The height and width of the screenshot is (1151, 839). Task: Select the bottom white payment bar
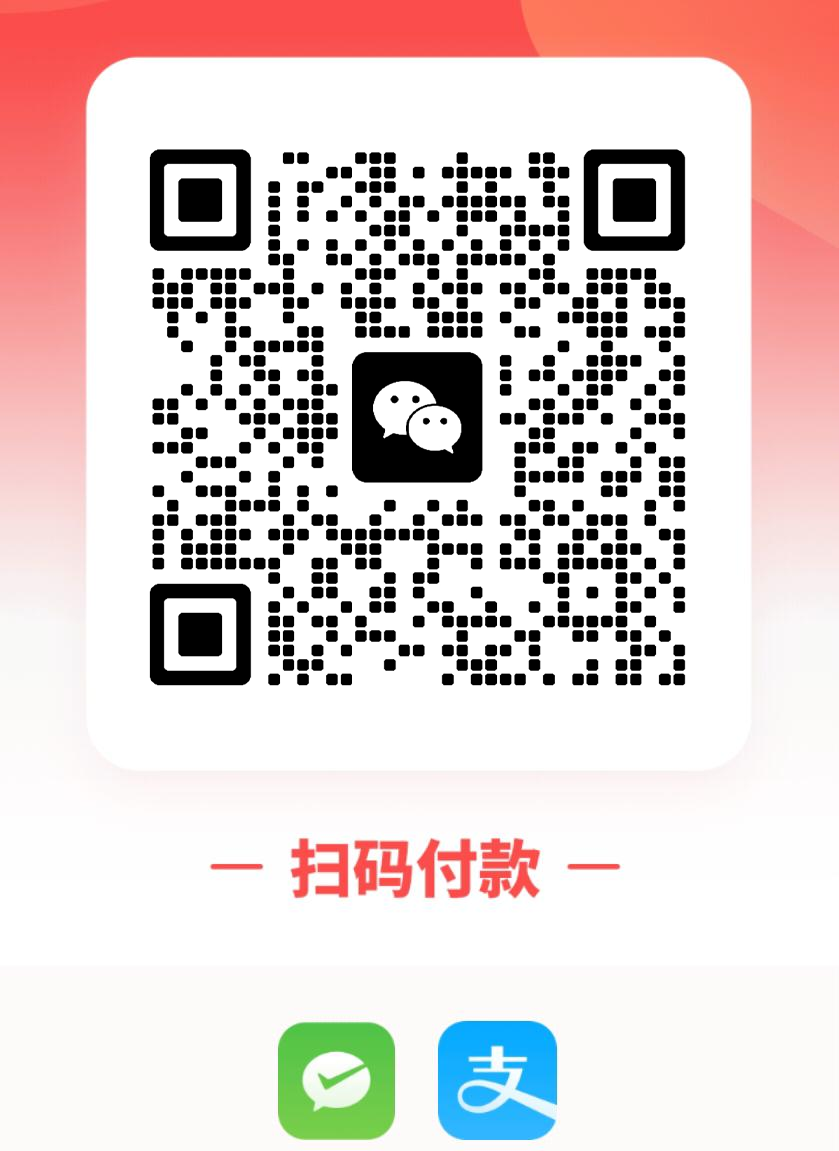[x=417, y=1057]
